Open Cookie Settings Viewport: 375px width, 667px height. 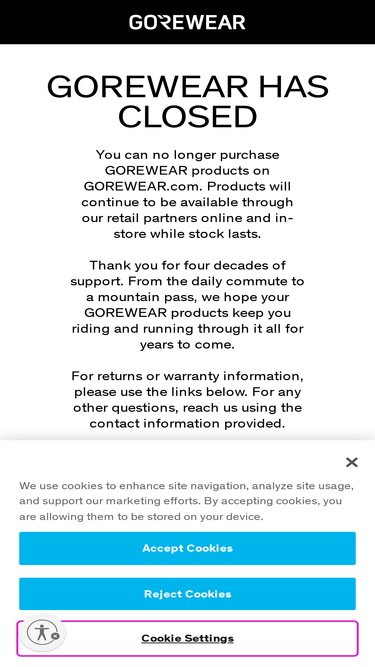pyautogui.click(x=188, y=638)
